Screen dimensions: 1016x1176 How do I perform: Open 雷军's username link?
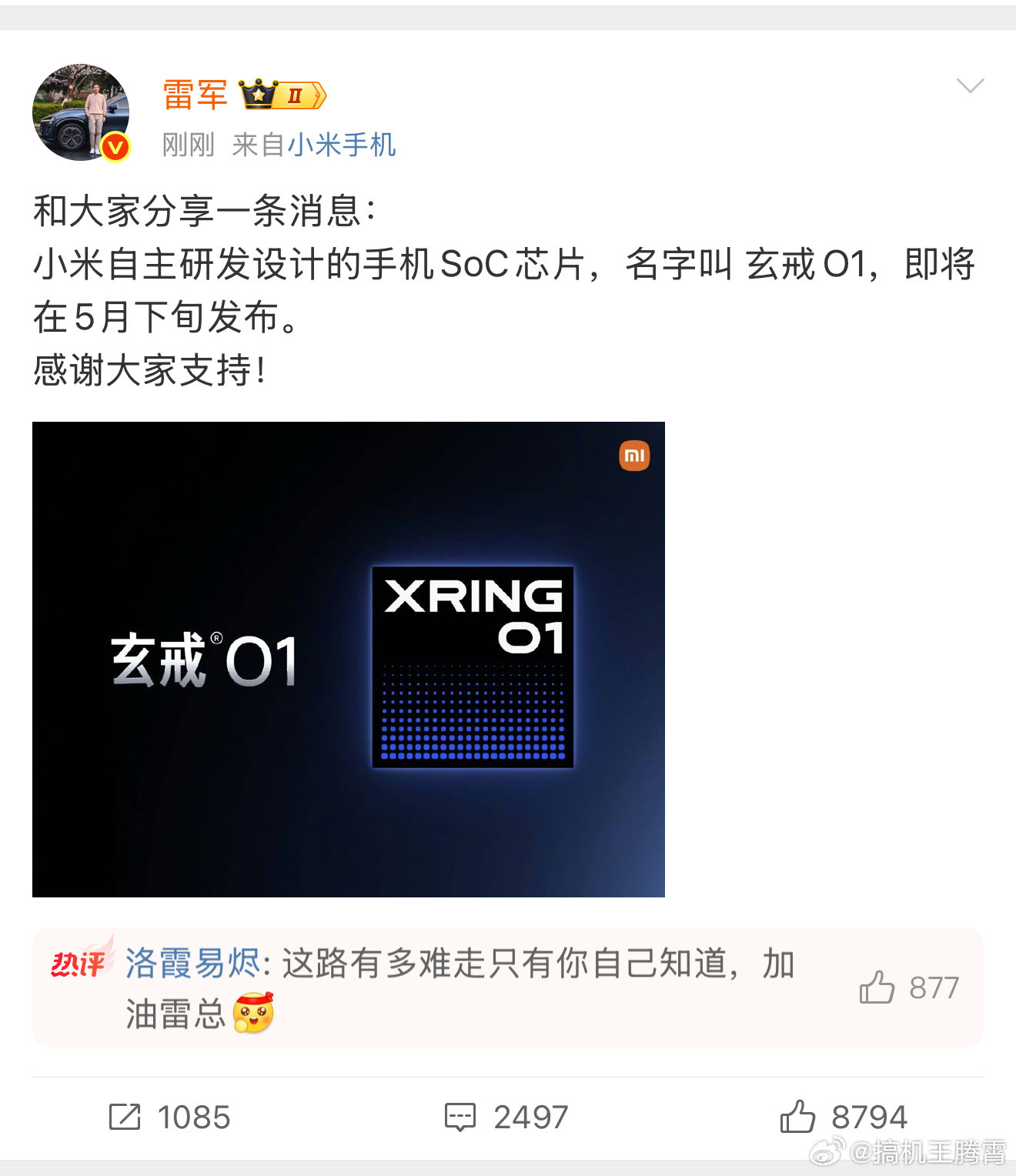(196, 95)
